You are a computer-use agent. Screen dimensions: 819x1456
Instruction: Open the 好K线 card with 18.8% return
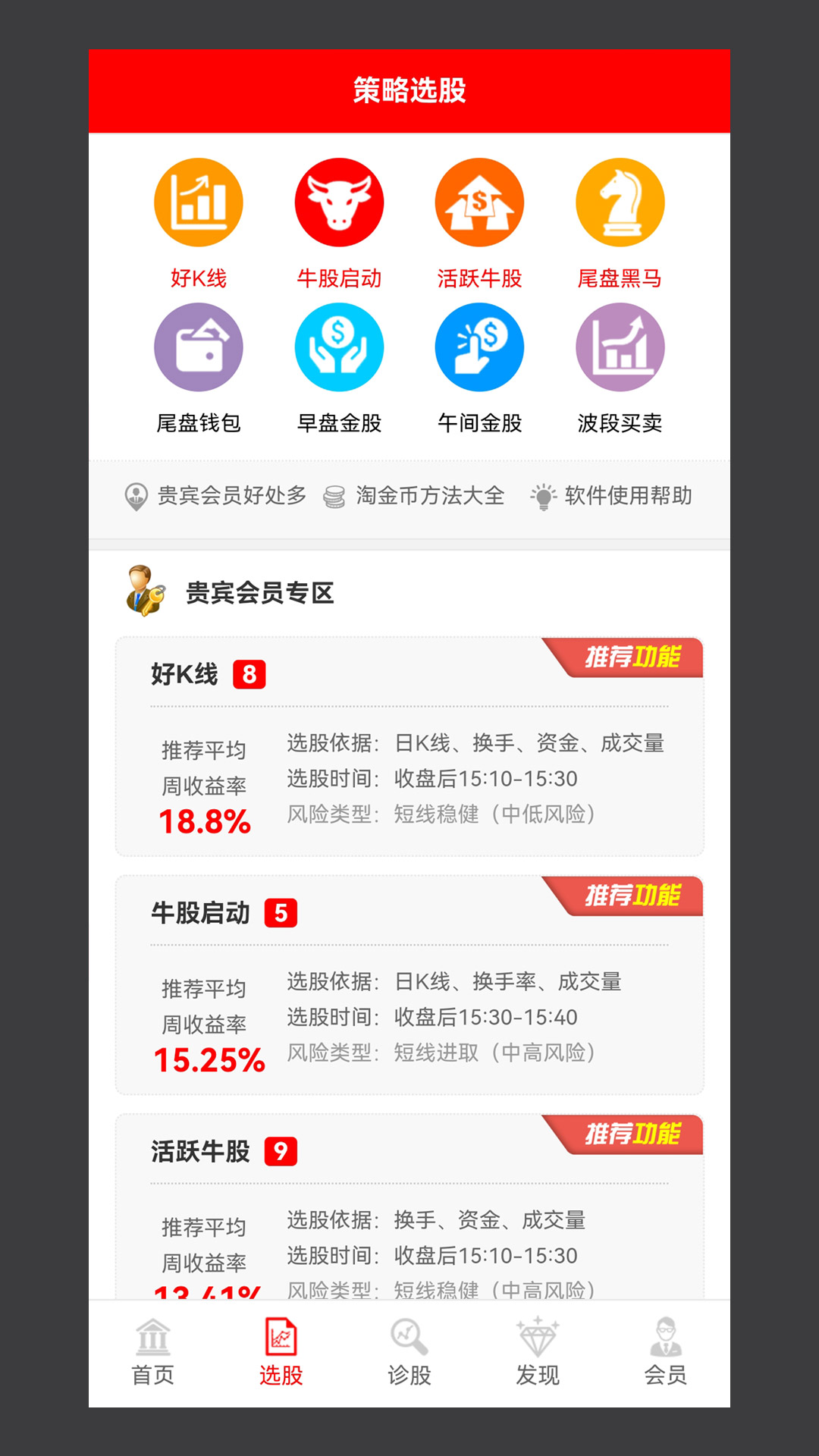409,747
